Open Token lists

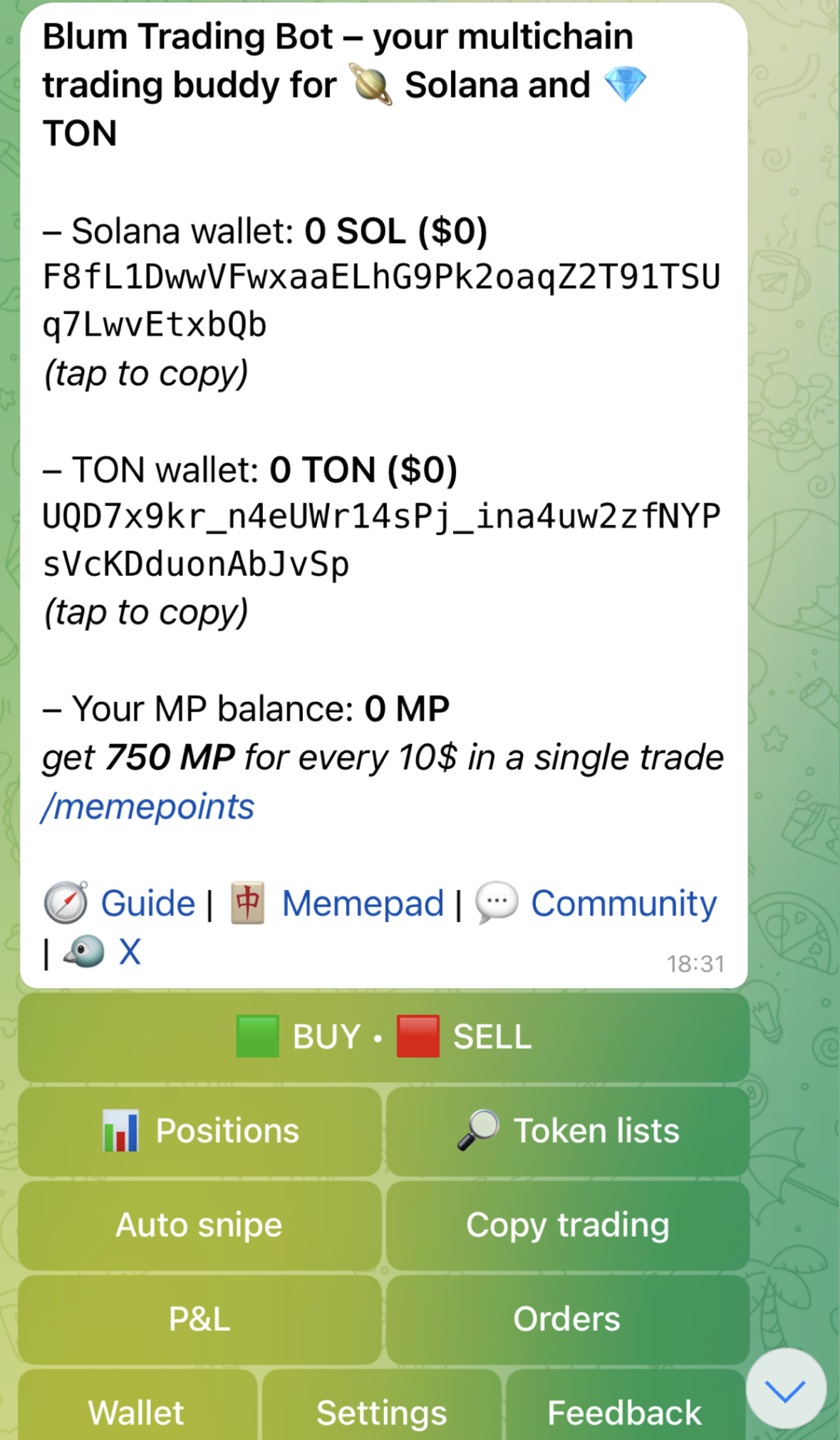pos(568,1131)
